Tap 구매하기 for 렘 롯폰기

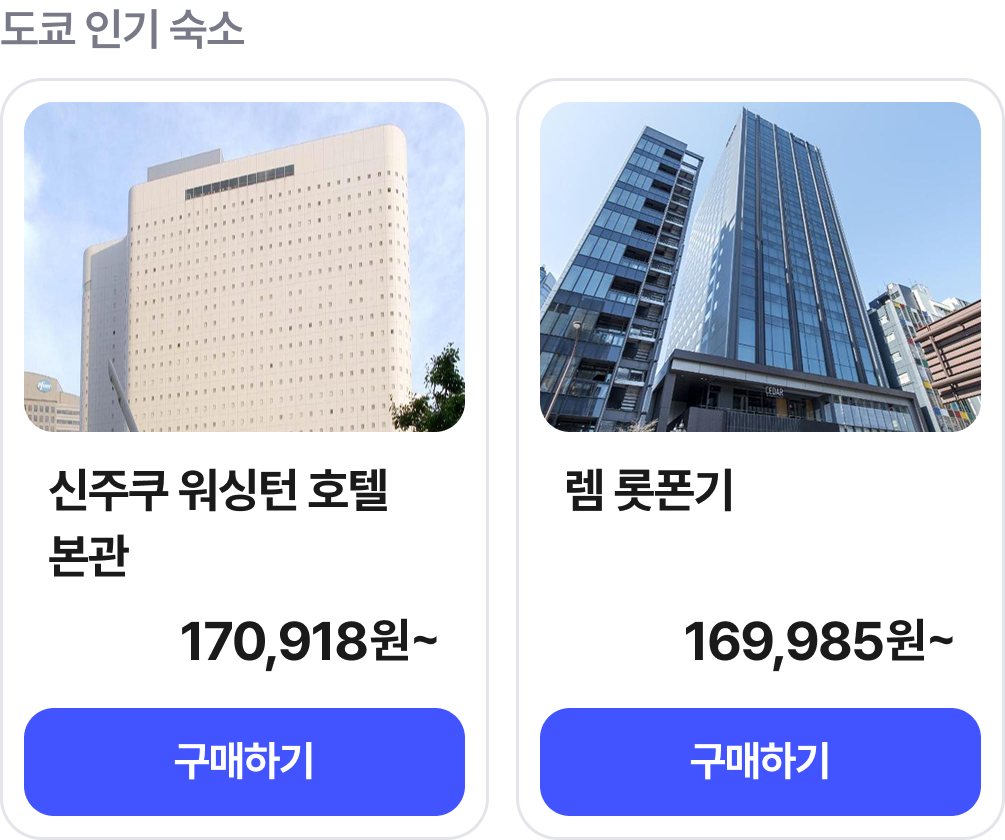(x=760, y=762)
